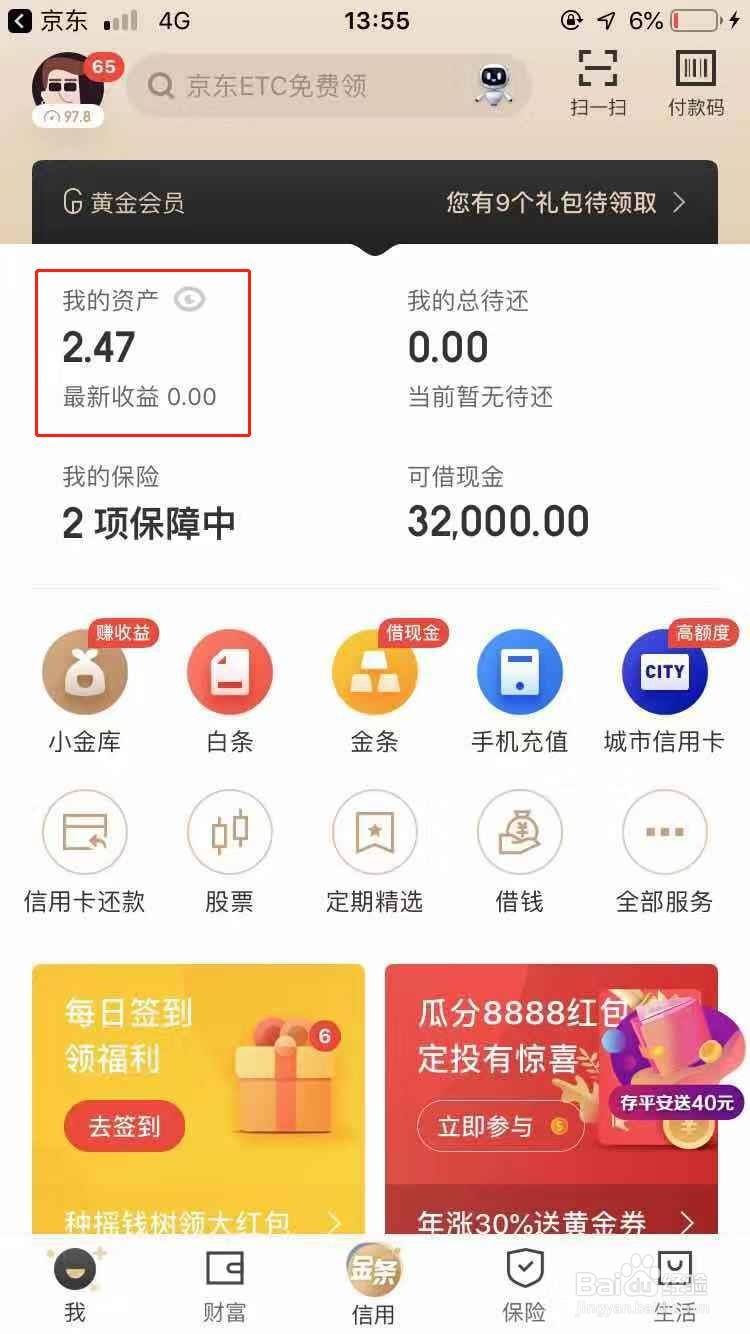The height and width of the screenshot is (1334, 750).
Task: Tap the 京东ETC免费领 search field
Action: coord(330,86)
